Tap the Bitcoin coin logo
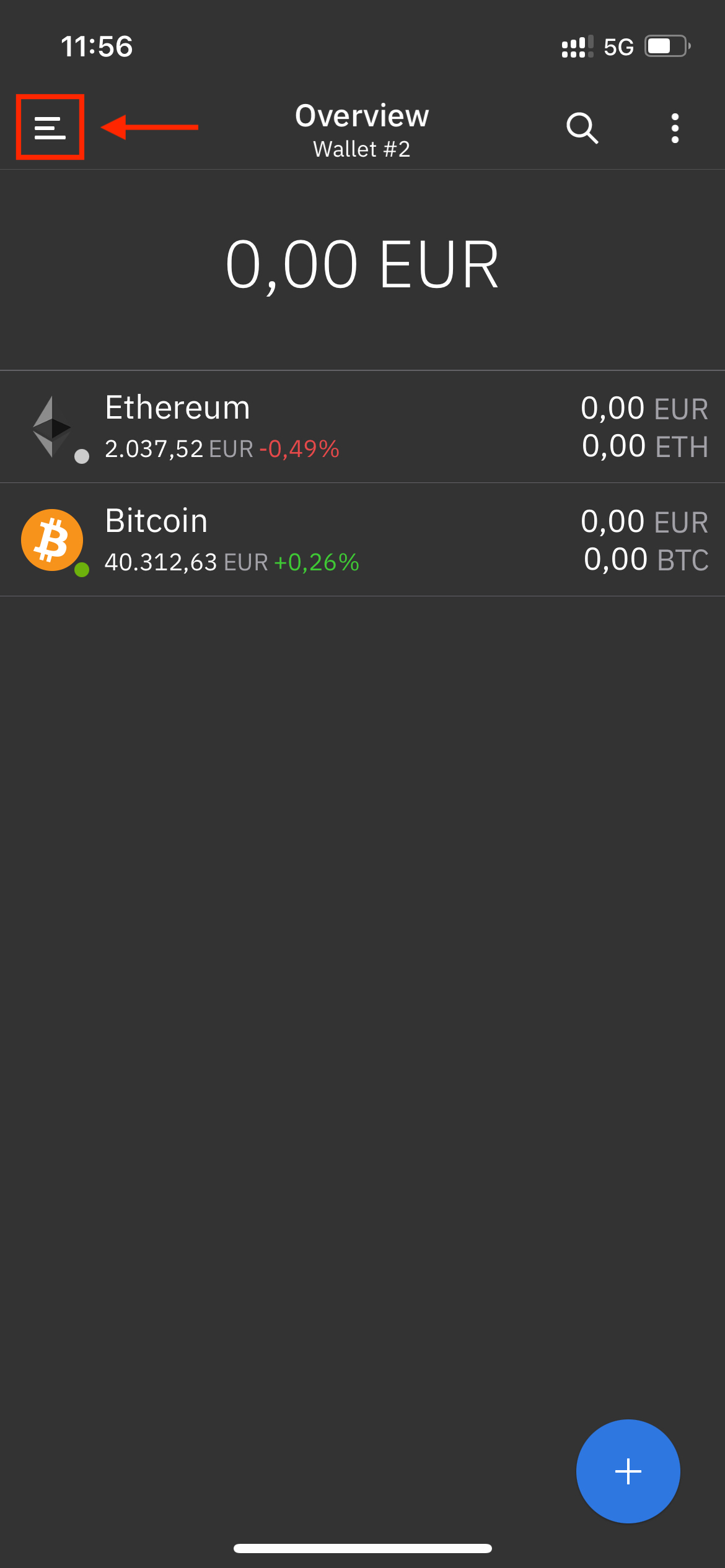The image size is (725, 1568). click(x=53, y=539)
